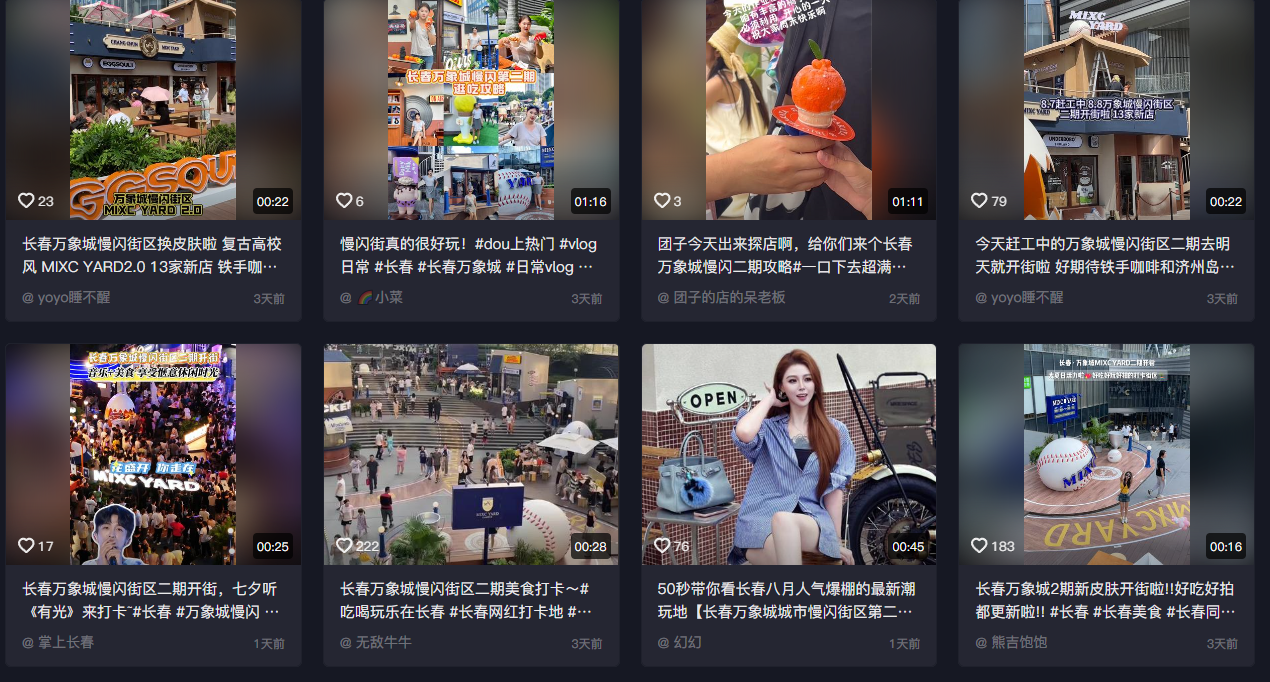View the author page of 掌上长春
1270x682 pixels.
pos(66,643)
